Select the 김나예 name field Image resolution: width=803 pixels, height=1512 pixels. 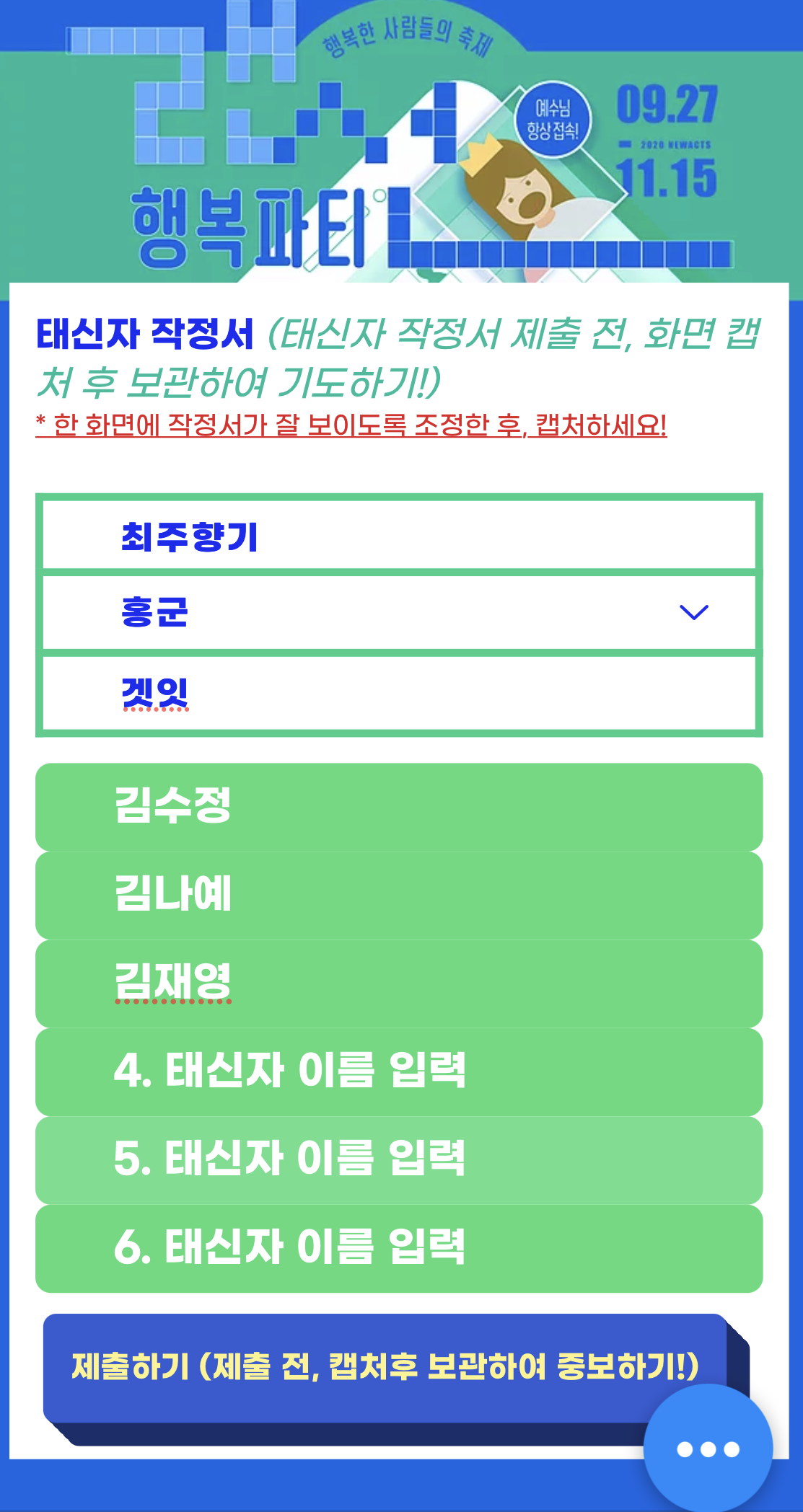click(x=399, y=896)
